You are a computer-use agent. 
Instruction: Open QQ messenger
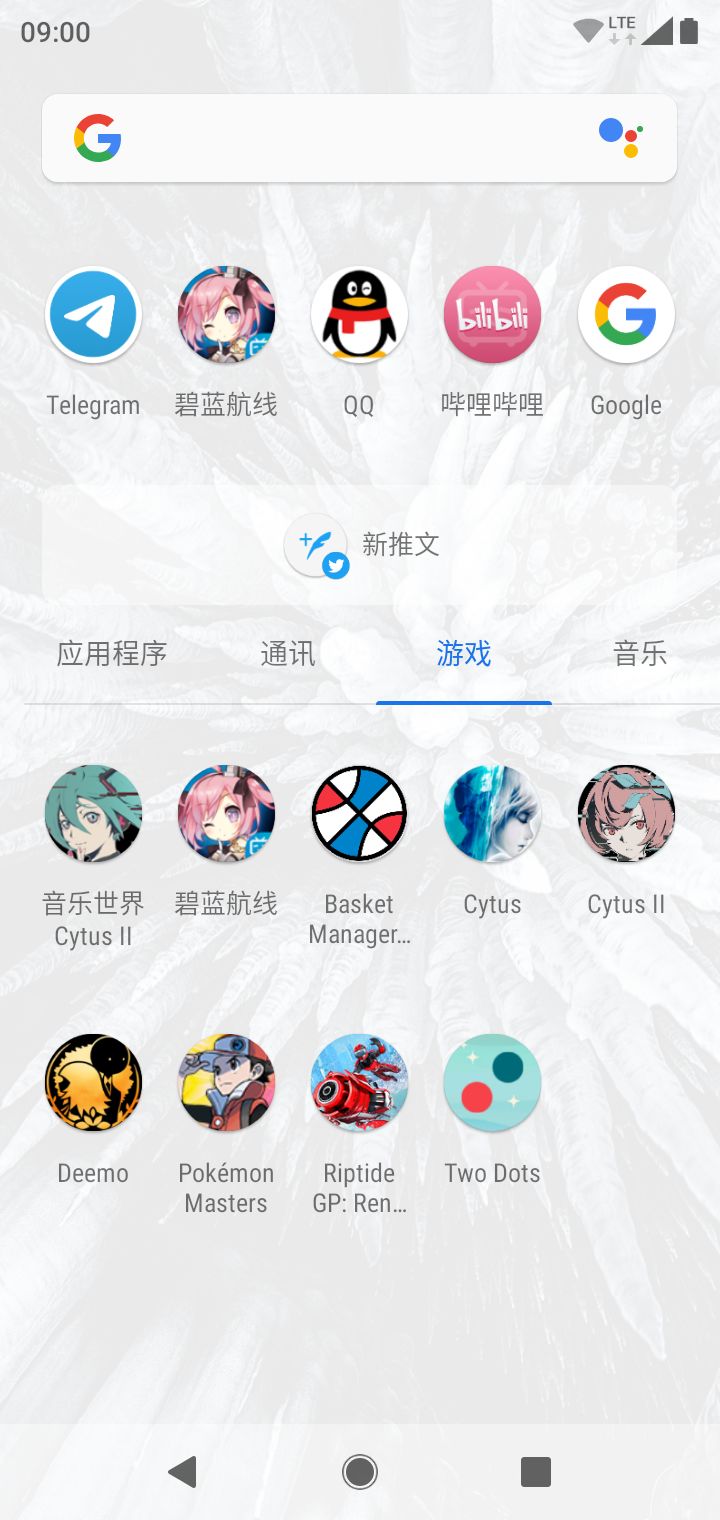359,316
